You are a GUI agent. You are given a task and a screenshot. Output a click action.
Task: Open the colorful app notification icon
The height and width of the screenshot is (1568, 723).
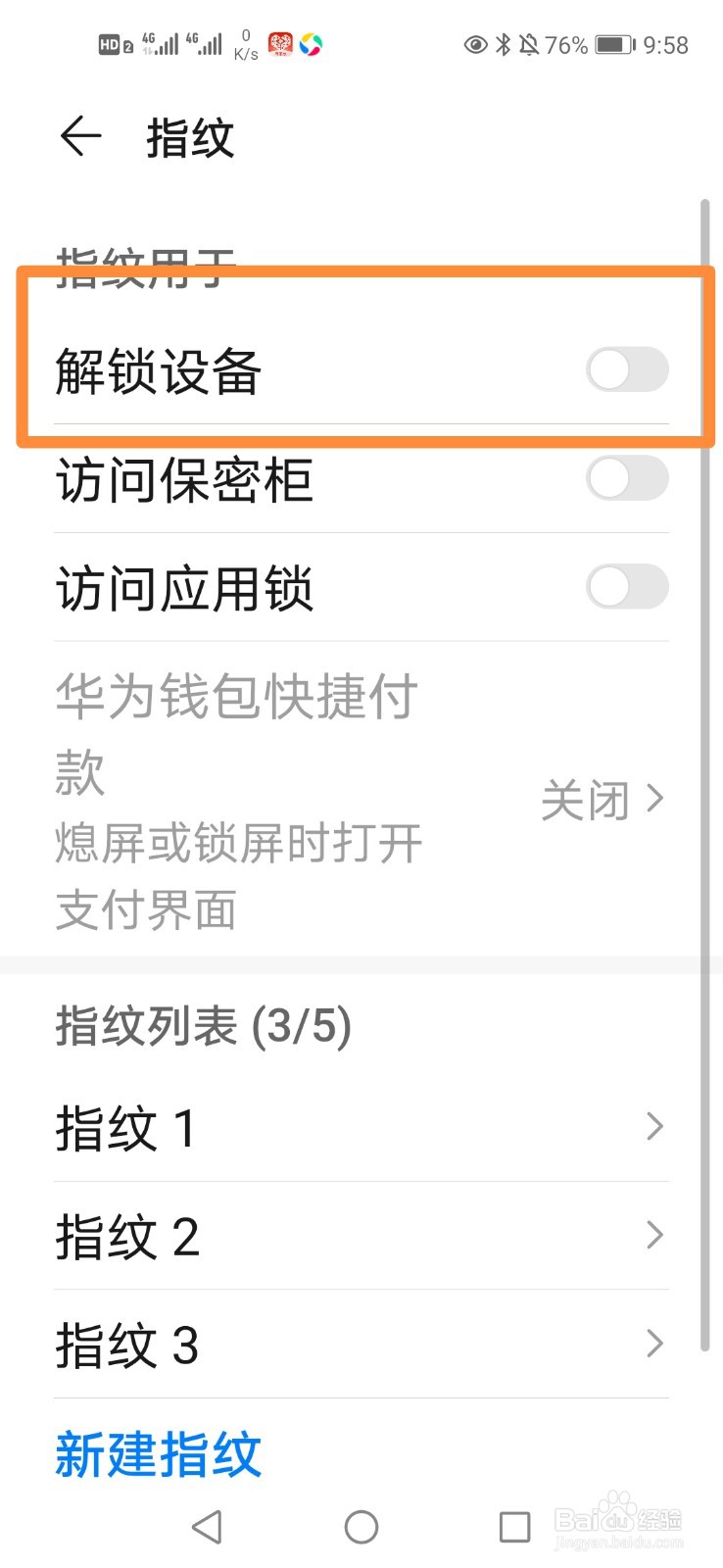pyautogui.click(x=311, y=44)
